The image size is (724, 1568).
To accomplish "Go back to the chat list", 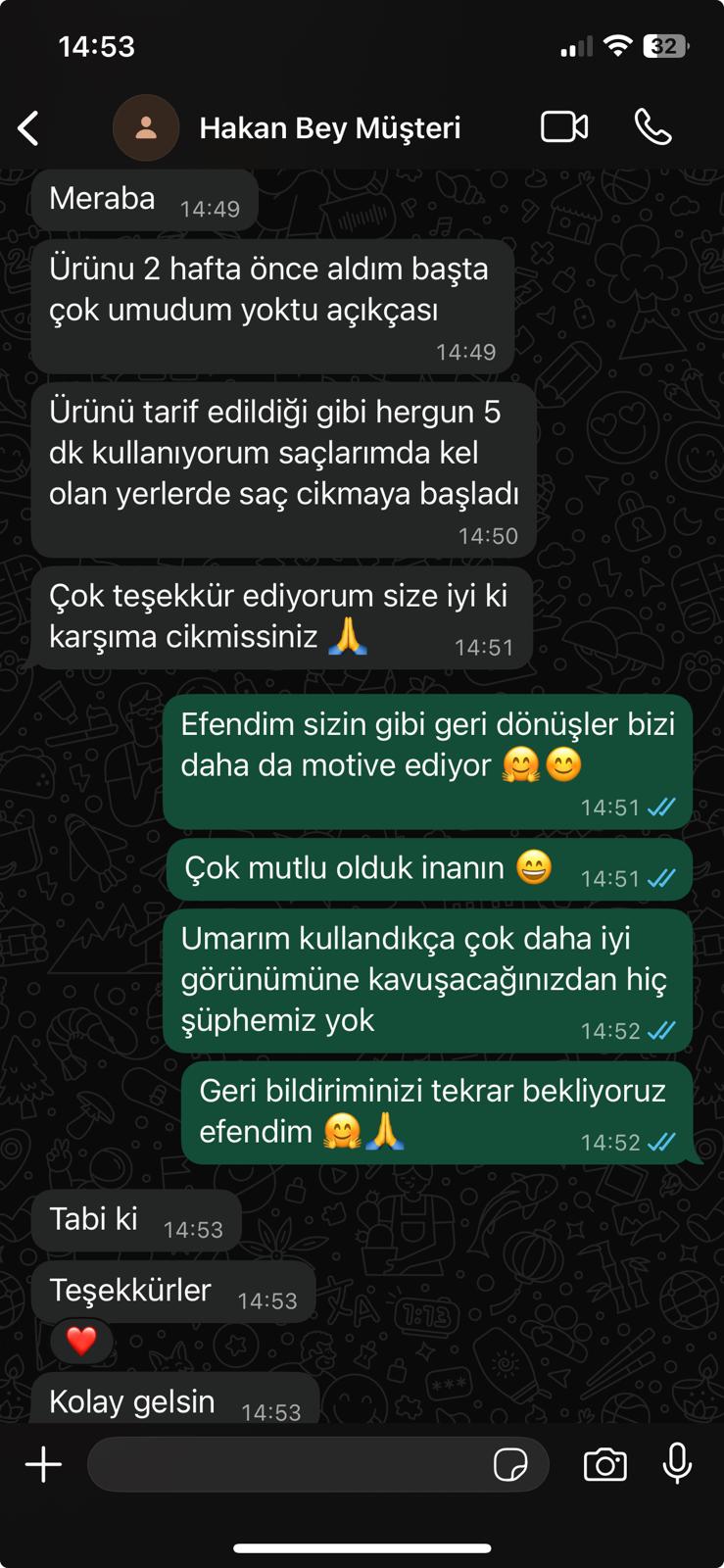I will tap(29, 128).
